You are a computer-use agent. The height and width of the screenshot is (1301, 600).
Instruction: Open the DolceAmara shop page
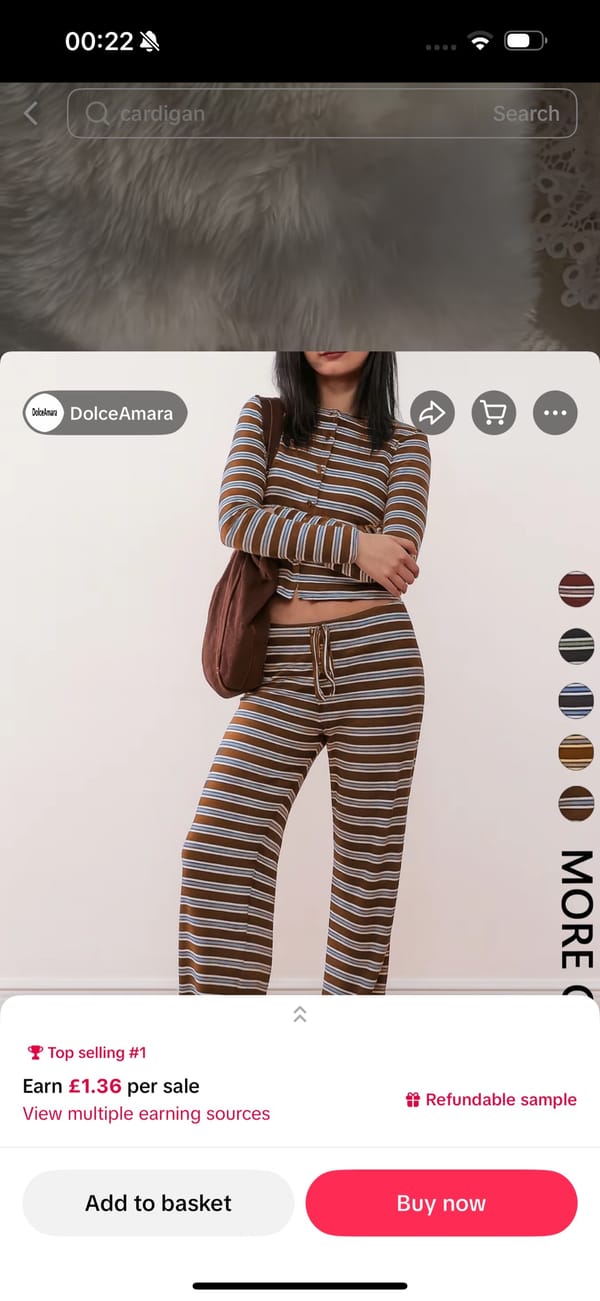coord(105,413)
